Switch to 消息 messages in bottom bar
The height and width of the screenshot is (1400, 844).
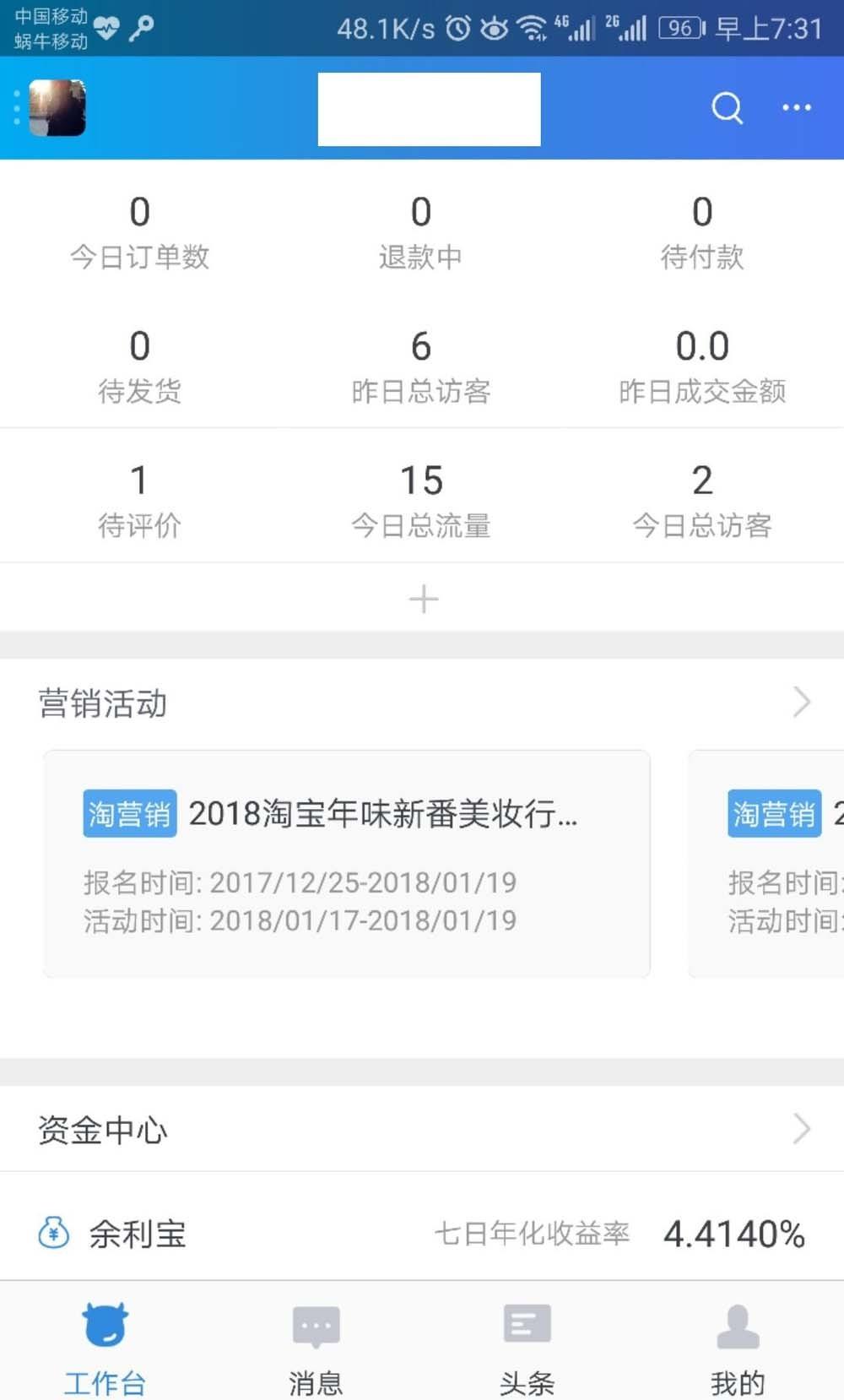coord(315,1351)
